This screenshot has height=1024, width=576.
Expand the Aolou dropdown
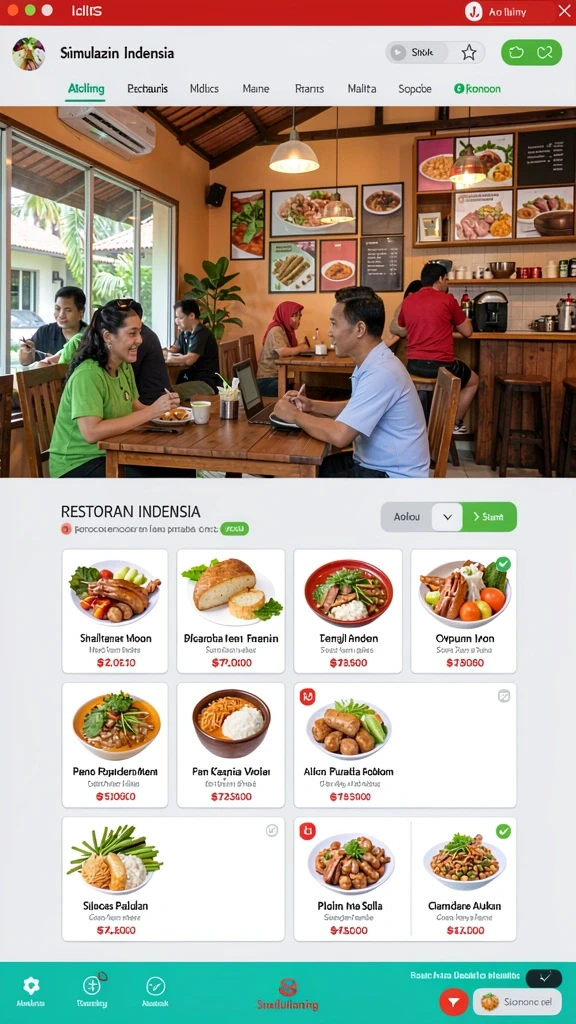click(x=447, y=517)
